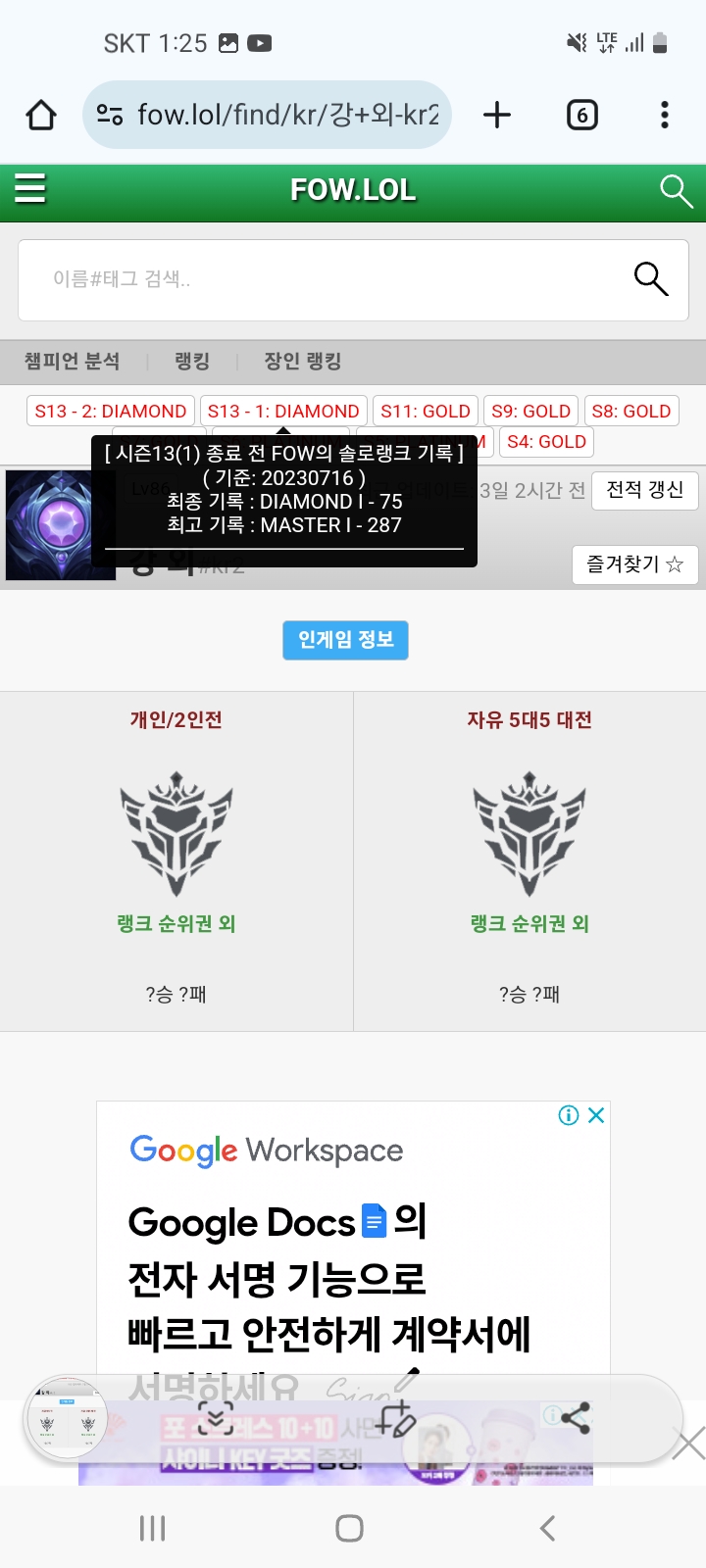Screen dimensions: 706x1568
Task: Open the browser home page
Action: 41,115
